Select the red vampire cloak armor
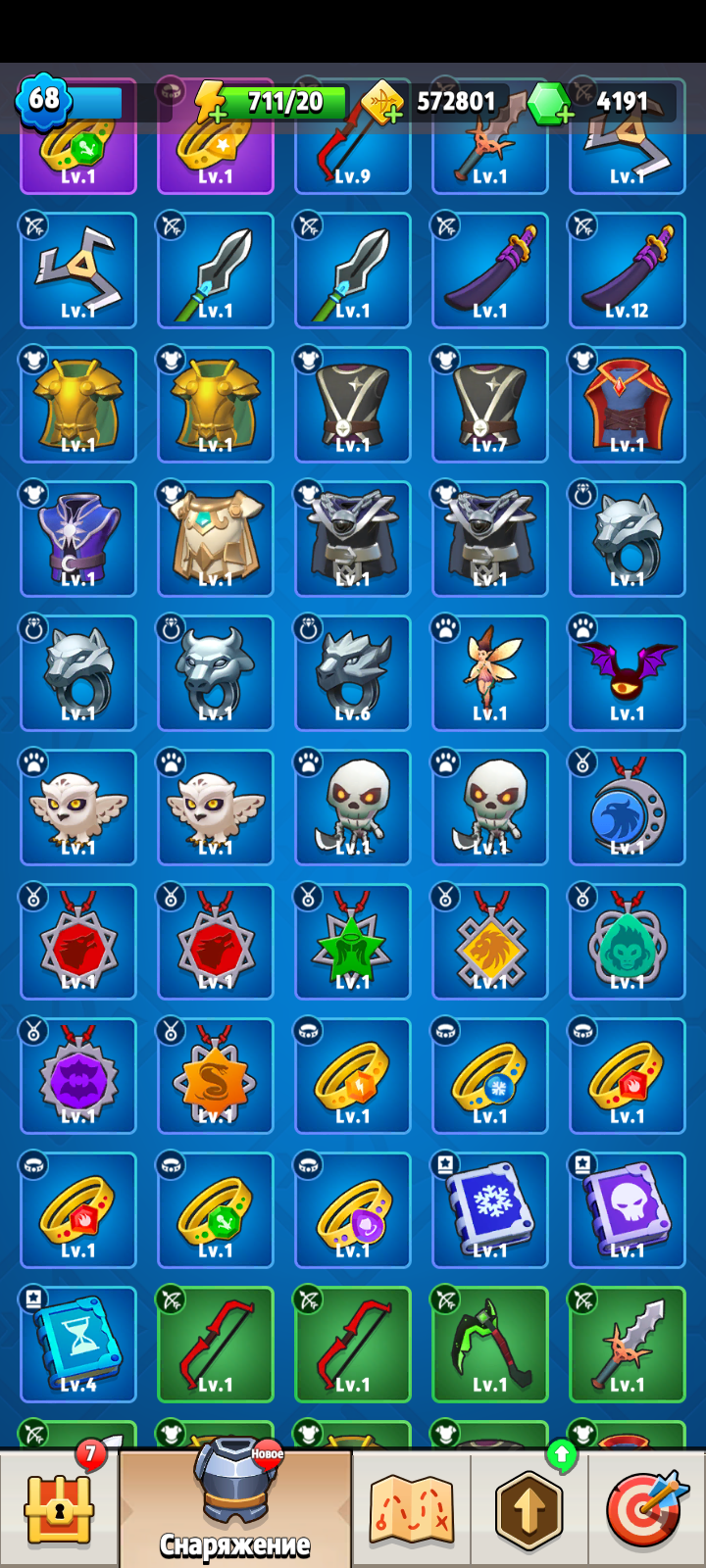This screenshot has height=1568, width=706. [x=627, y=405]
